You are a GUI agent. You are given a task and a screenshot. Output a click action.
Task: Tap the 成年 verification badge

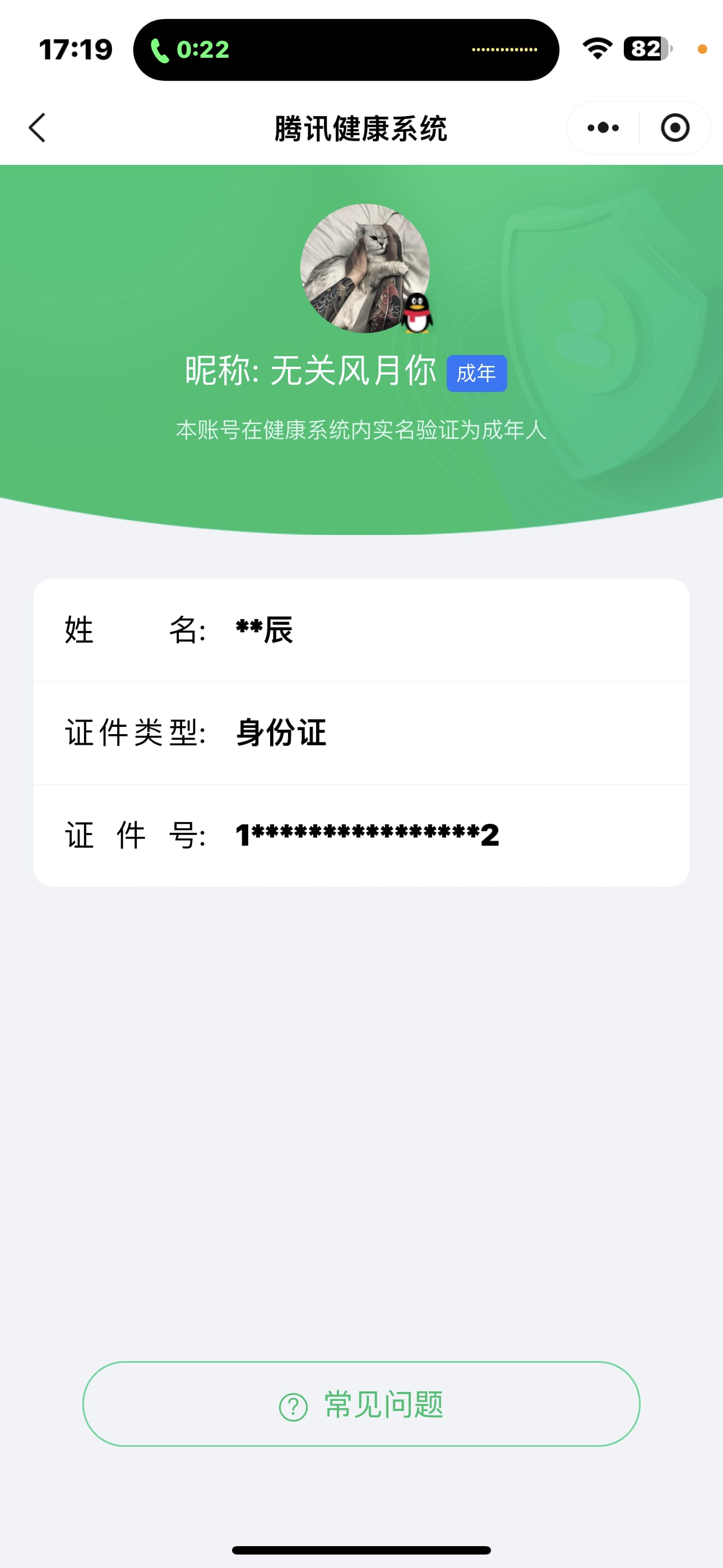click(x=477, y=373)
